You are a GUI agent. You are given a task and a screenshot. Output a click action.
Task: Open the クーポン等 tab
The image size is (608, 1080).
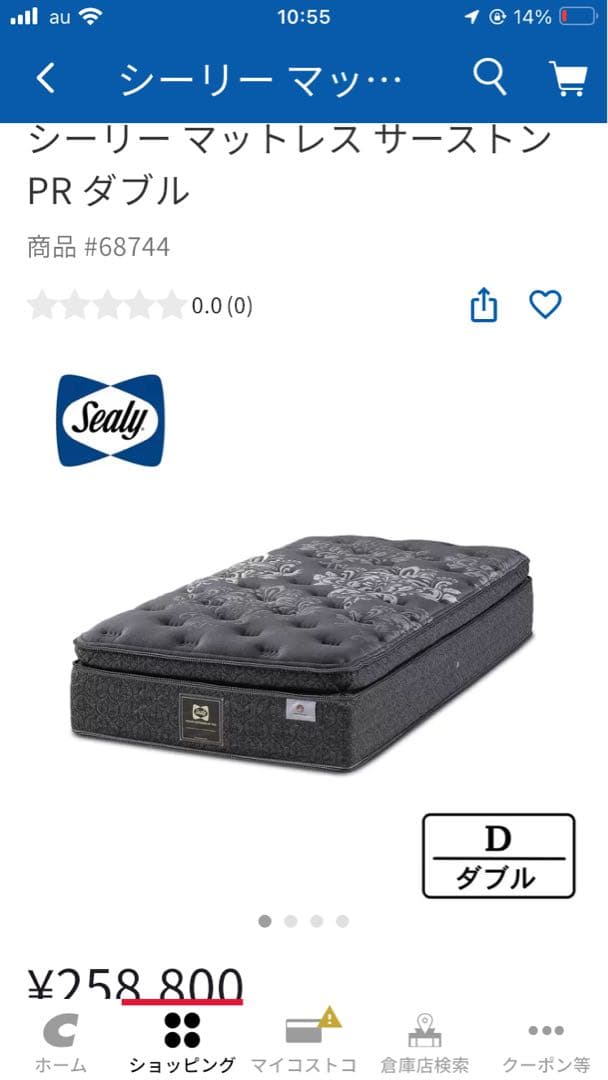pos(546,1042)
